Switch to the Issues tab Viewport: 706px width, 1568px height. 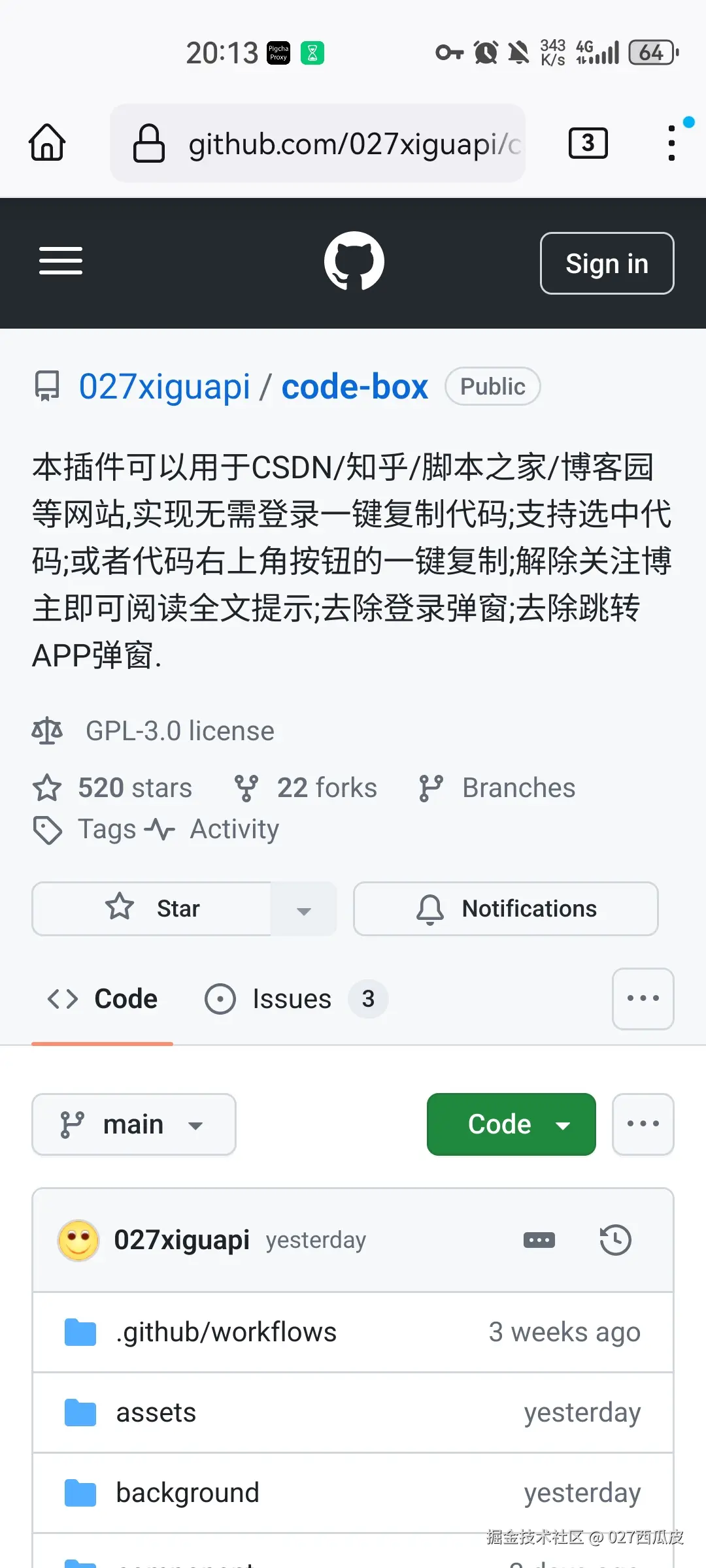pyautogui.click(x=292, y=998)
